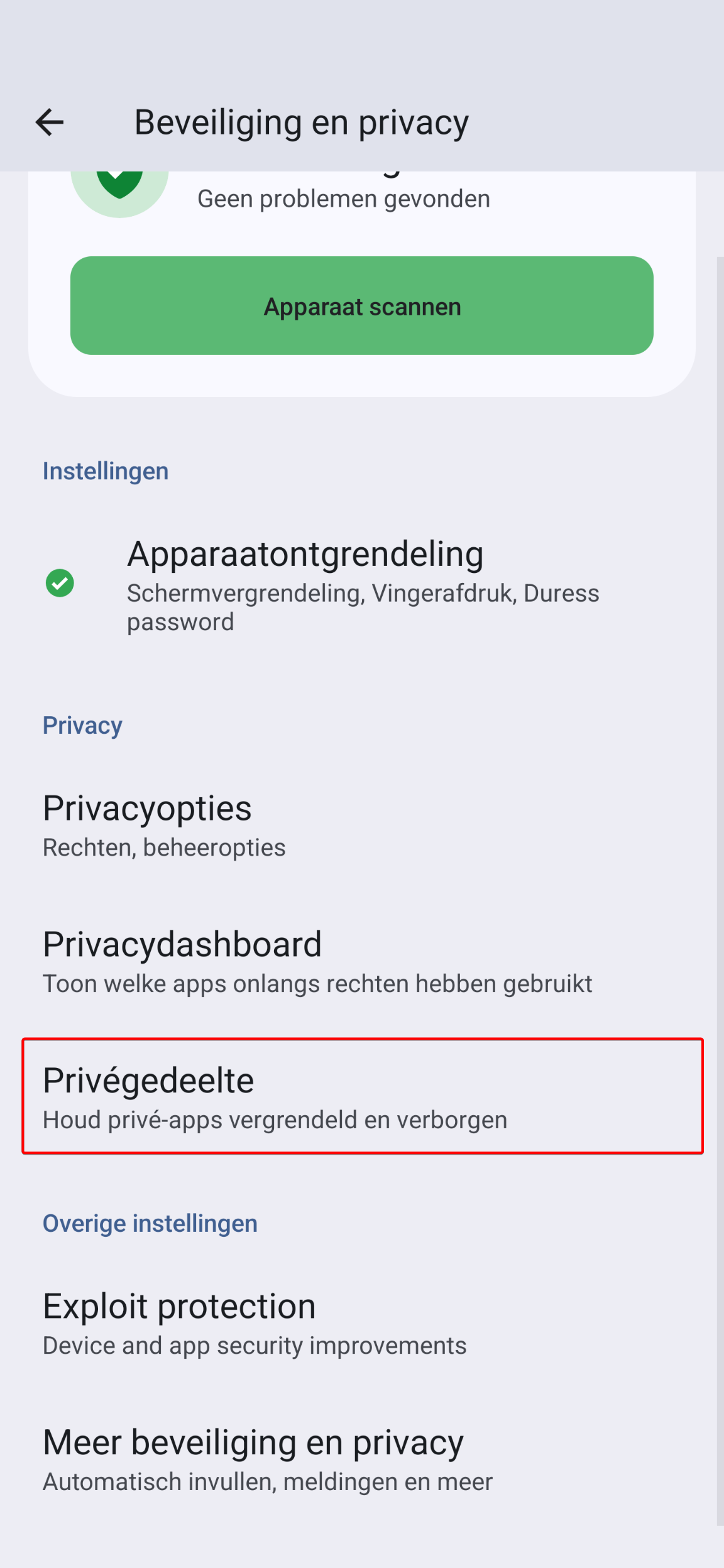Open Apparaatontgrendeling settings
The width and height of the screenshot is (724, 1568).
point(362,584)
